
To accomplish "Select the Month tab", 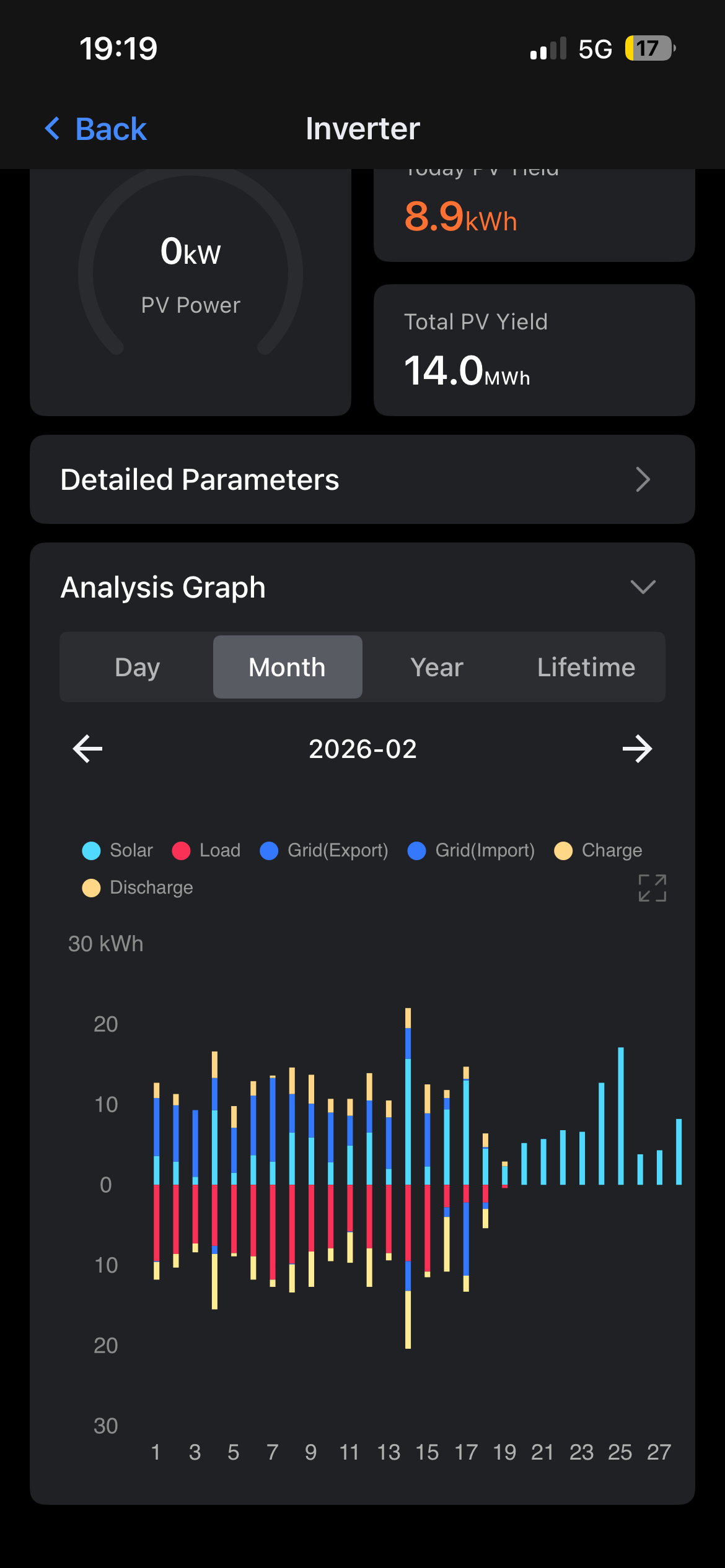I will click(x=288, y=667).
